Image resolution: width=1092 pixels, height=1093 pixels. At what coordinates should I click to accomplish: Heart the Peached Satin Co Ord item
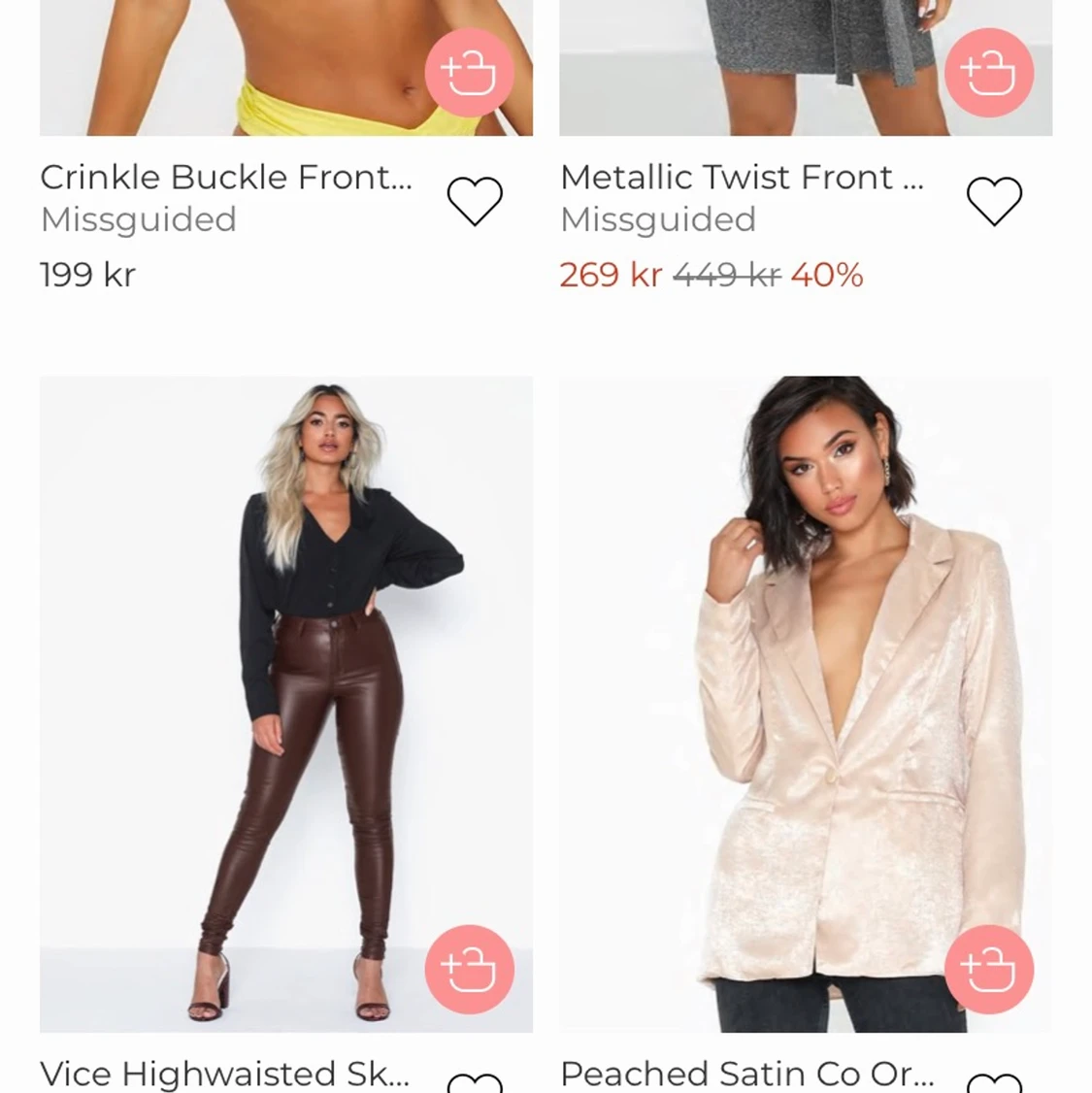(x=995, y=1084)
